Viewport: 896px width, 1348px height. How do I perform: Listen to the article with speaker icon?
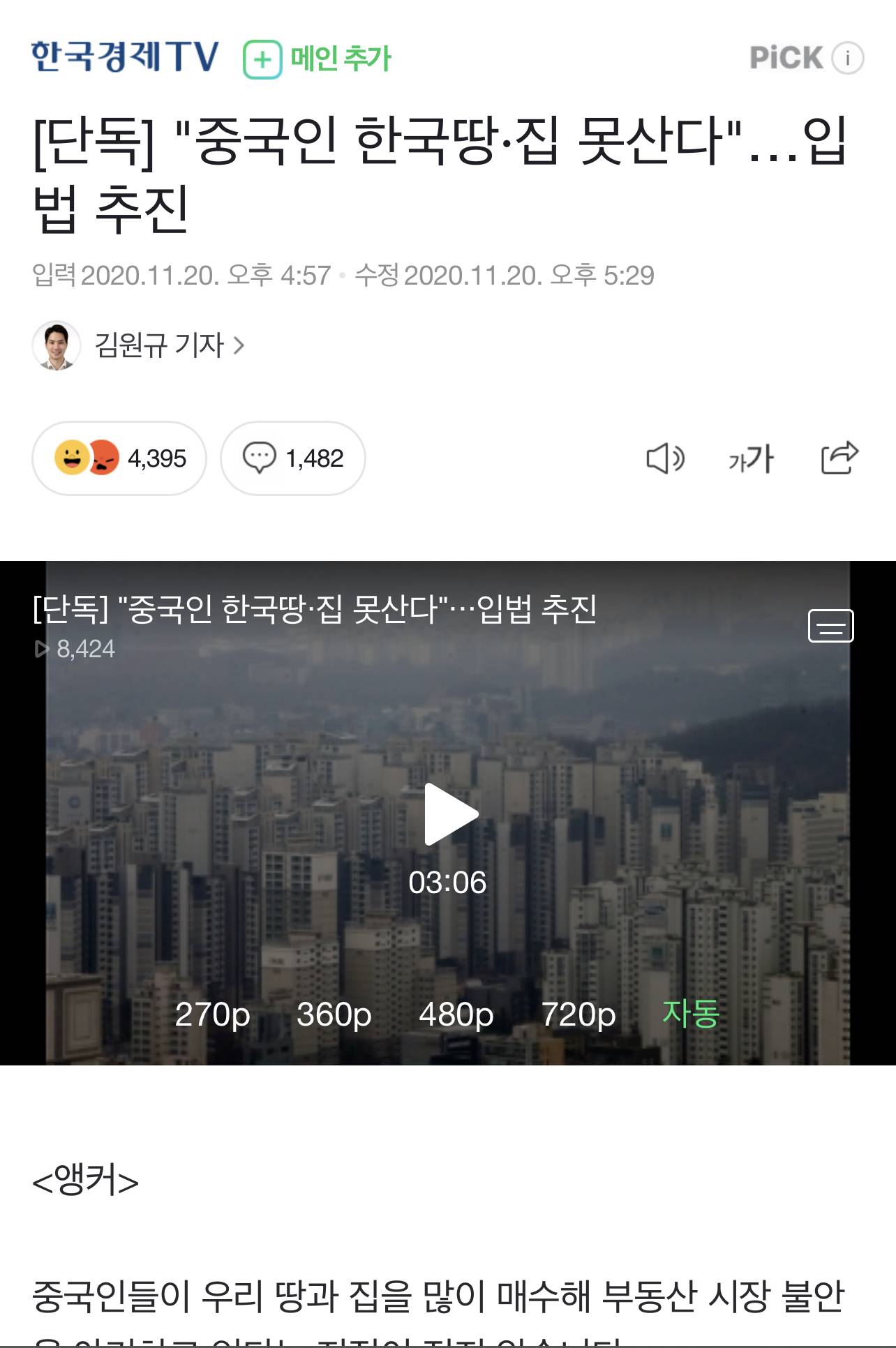[664, 458]
